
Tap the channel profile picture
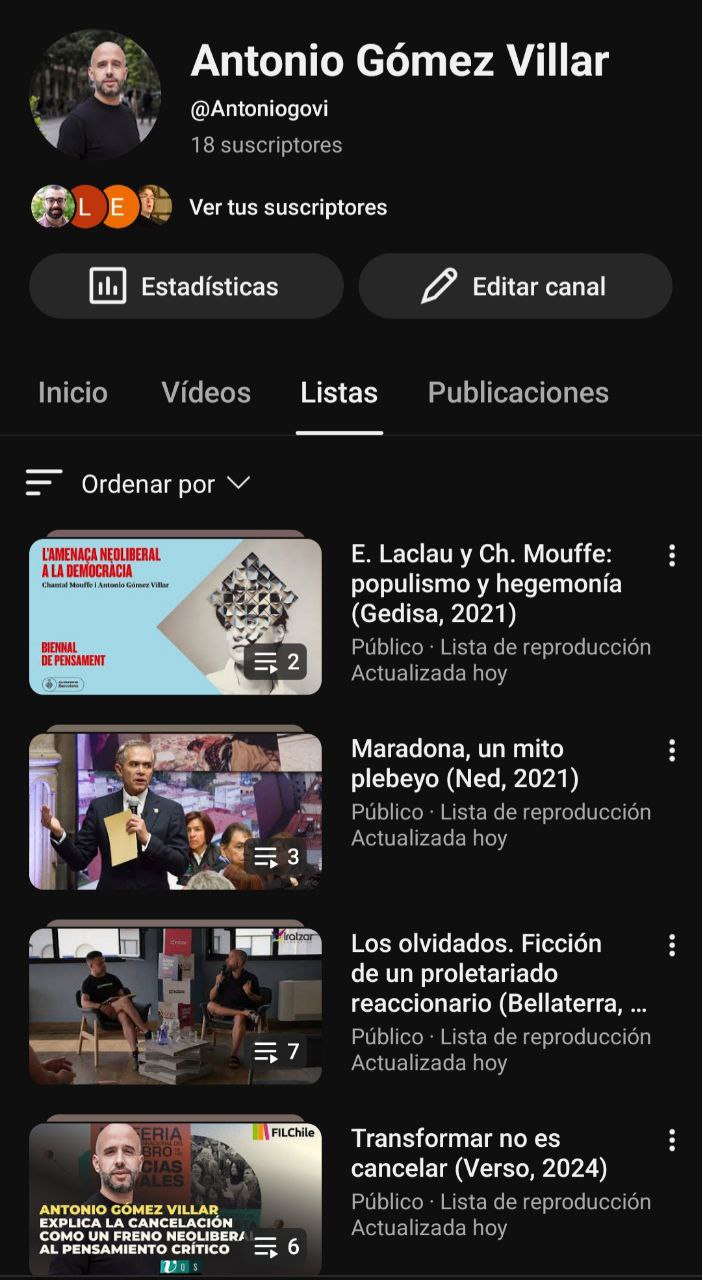pyautogui.click(x=95, y=95)
